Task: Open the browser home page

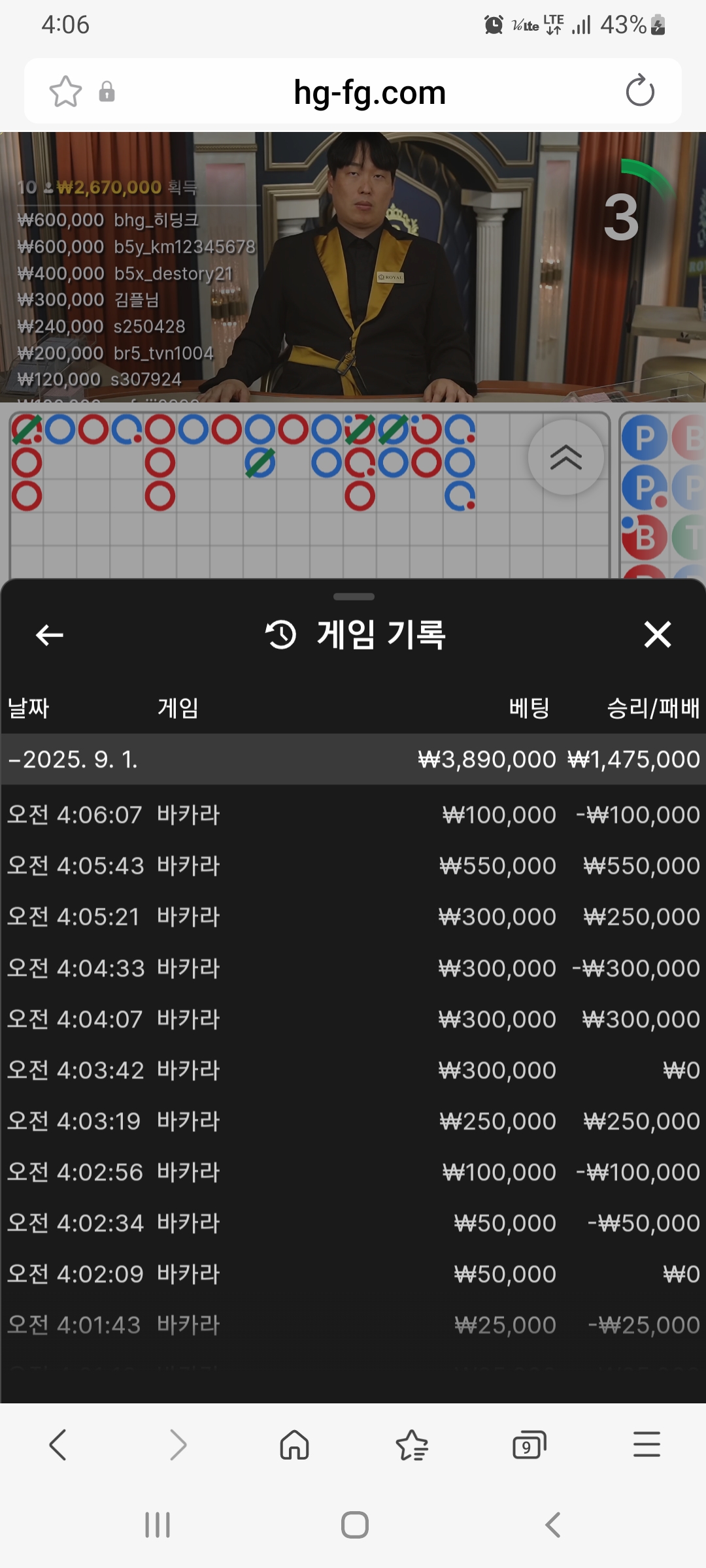Action: click(x=294, y=1445)
